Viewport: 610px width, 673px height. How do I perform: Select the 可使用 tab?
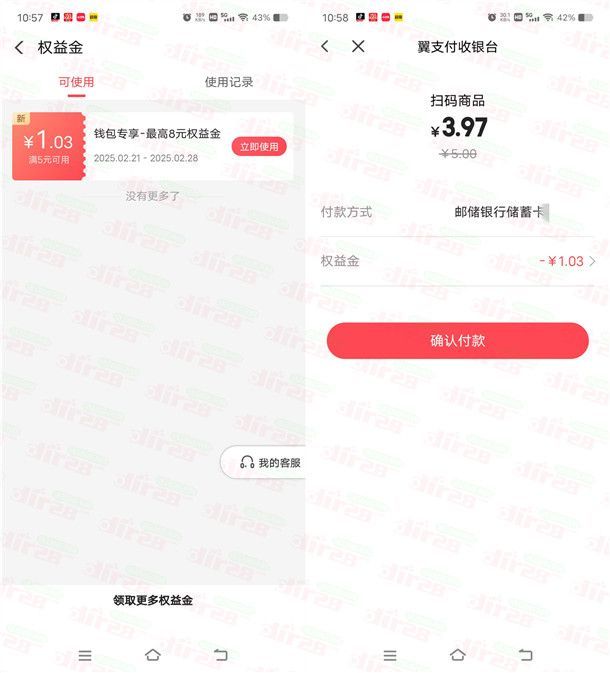pyautogui.click(x=76, y=82)
